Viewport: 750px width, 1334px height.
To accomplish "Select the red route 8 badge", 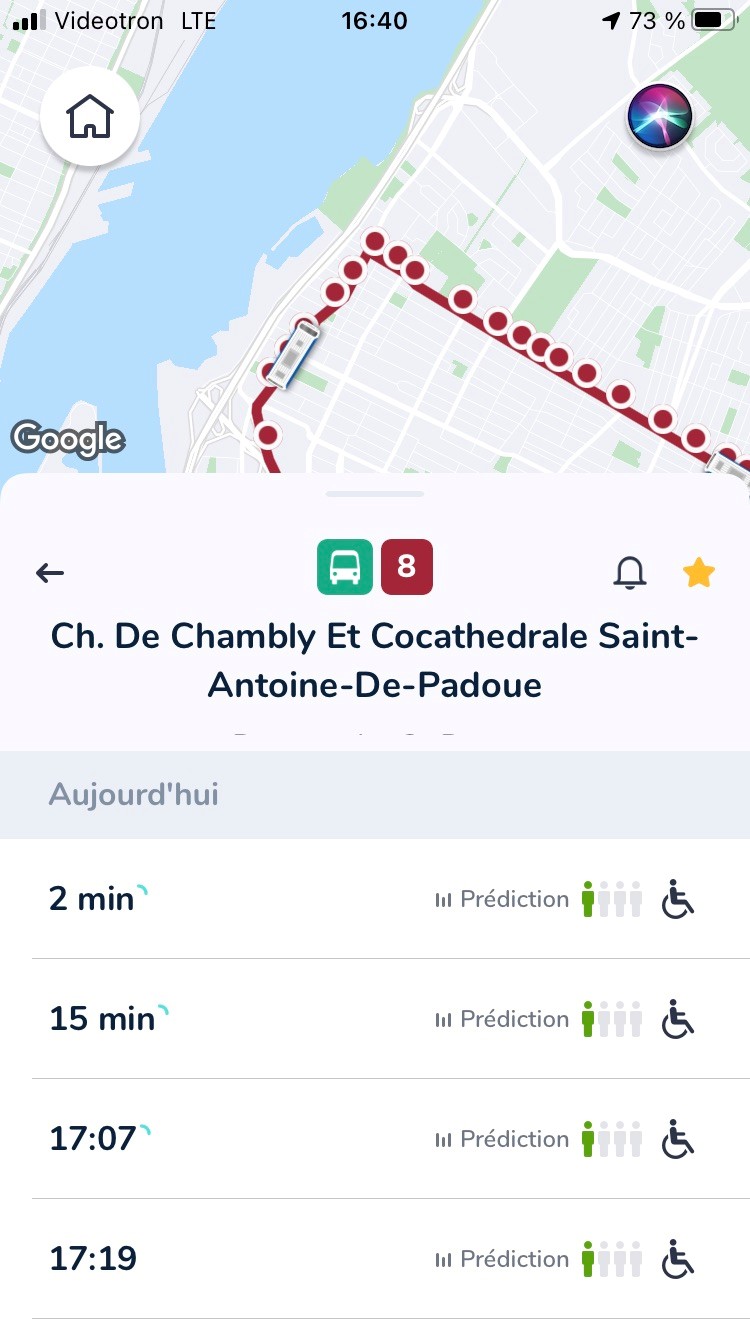I will (406, 565).
